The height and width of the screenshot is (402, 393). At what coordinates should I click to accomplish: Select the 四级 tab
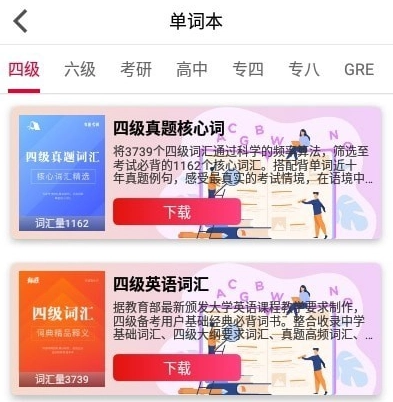click(24, 69)
